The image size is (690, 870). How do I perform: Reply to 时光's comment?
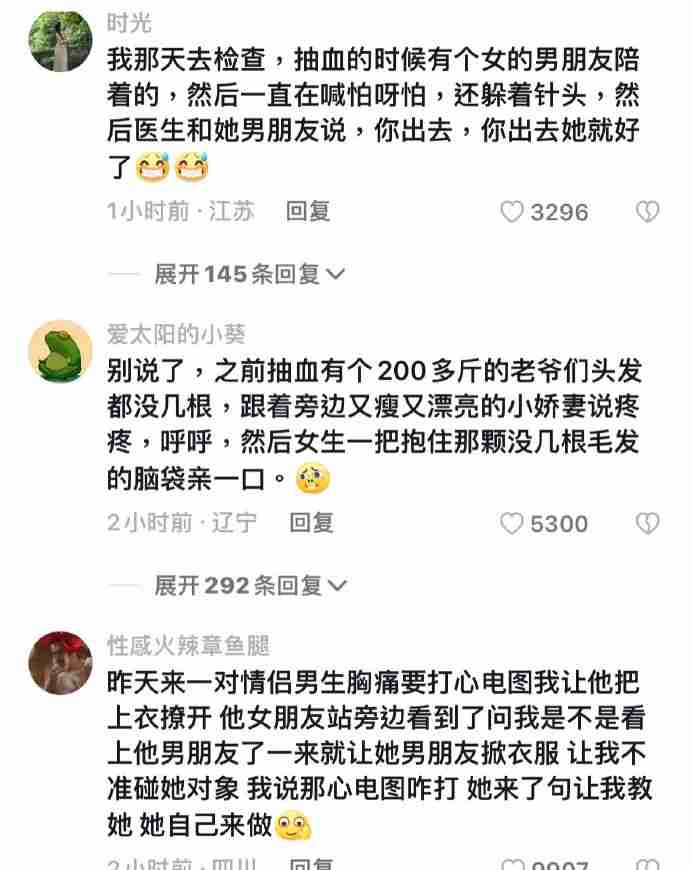tap(307, 211)
